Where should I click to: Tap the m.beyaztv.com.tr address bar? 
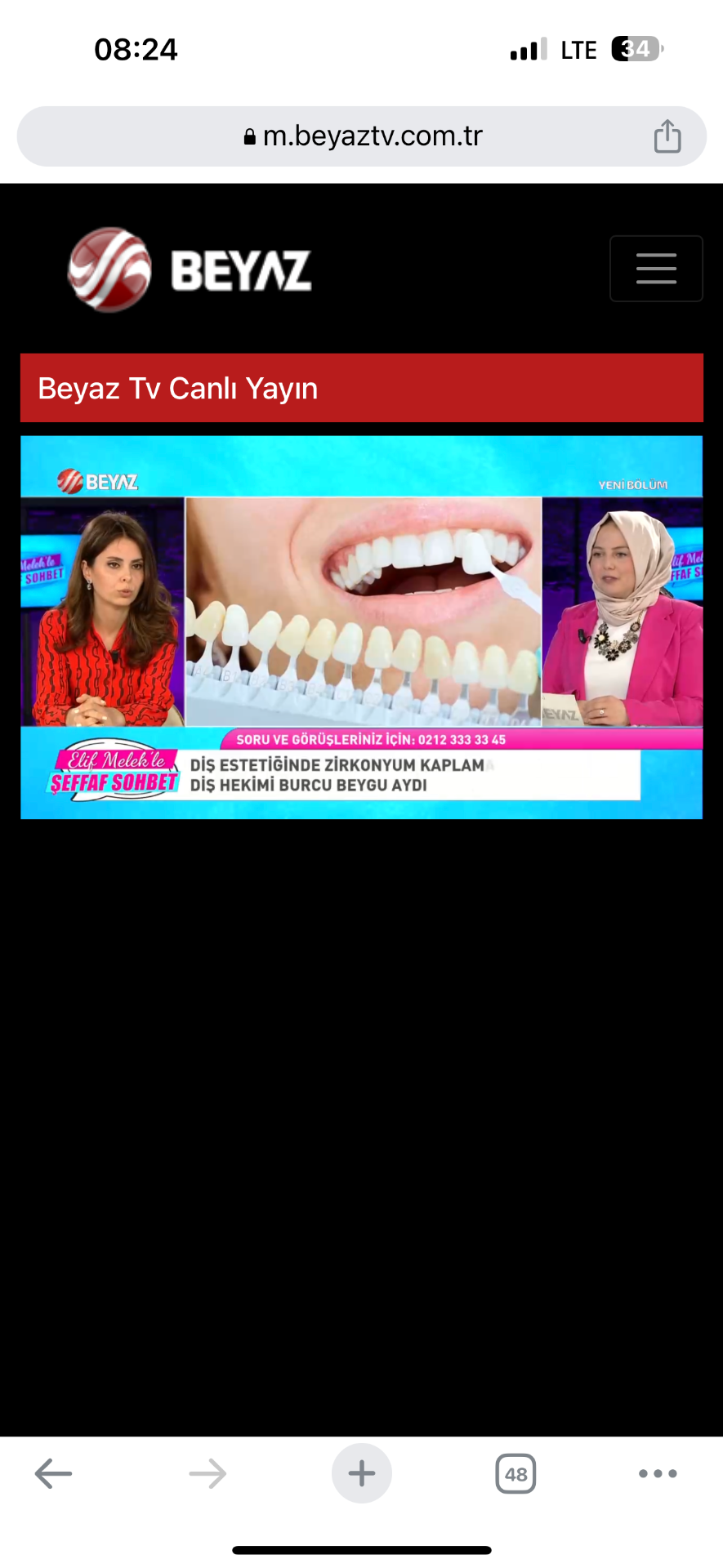pyautogui.click(x=362, y=136)
